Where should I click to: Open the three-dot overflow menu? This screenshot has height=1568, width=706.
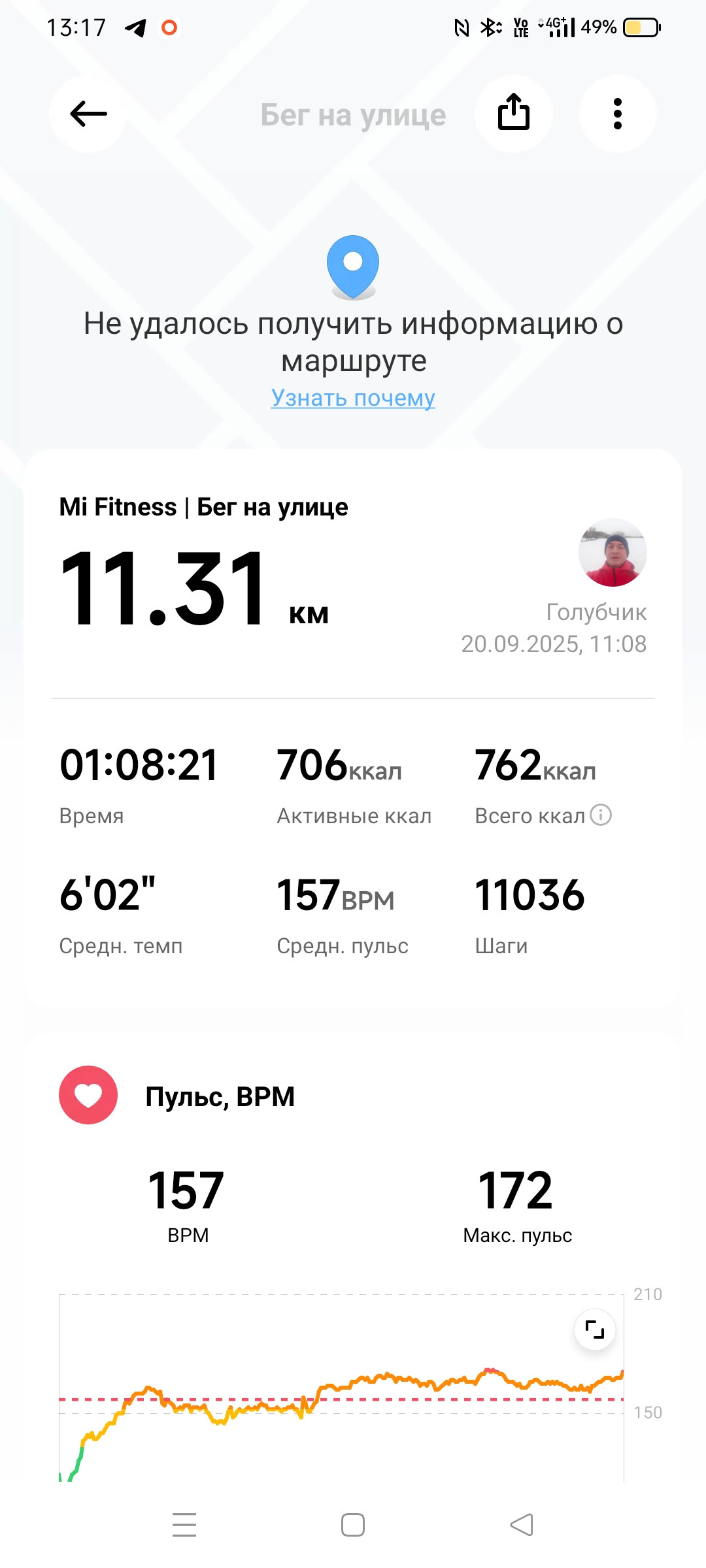[617, 114]
